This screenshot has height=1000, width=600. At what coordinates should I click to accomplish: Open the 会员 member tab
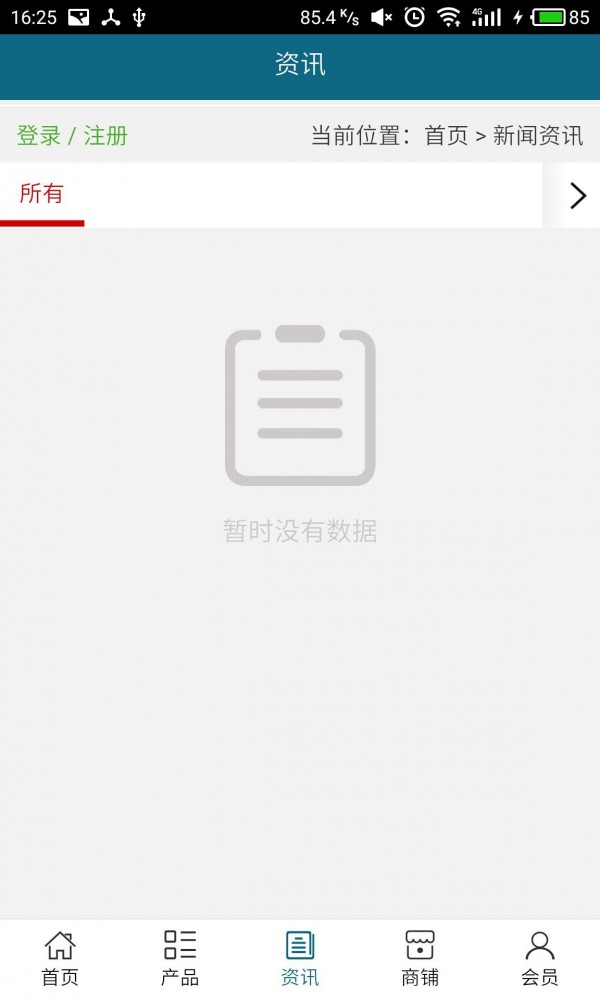[x=540, y=958]
